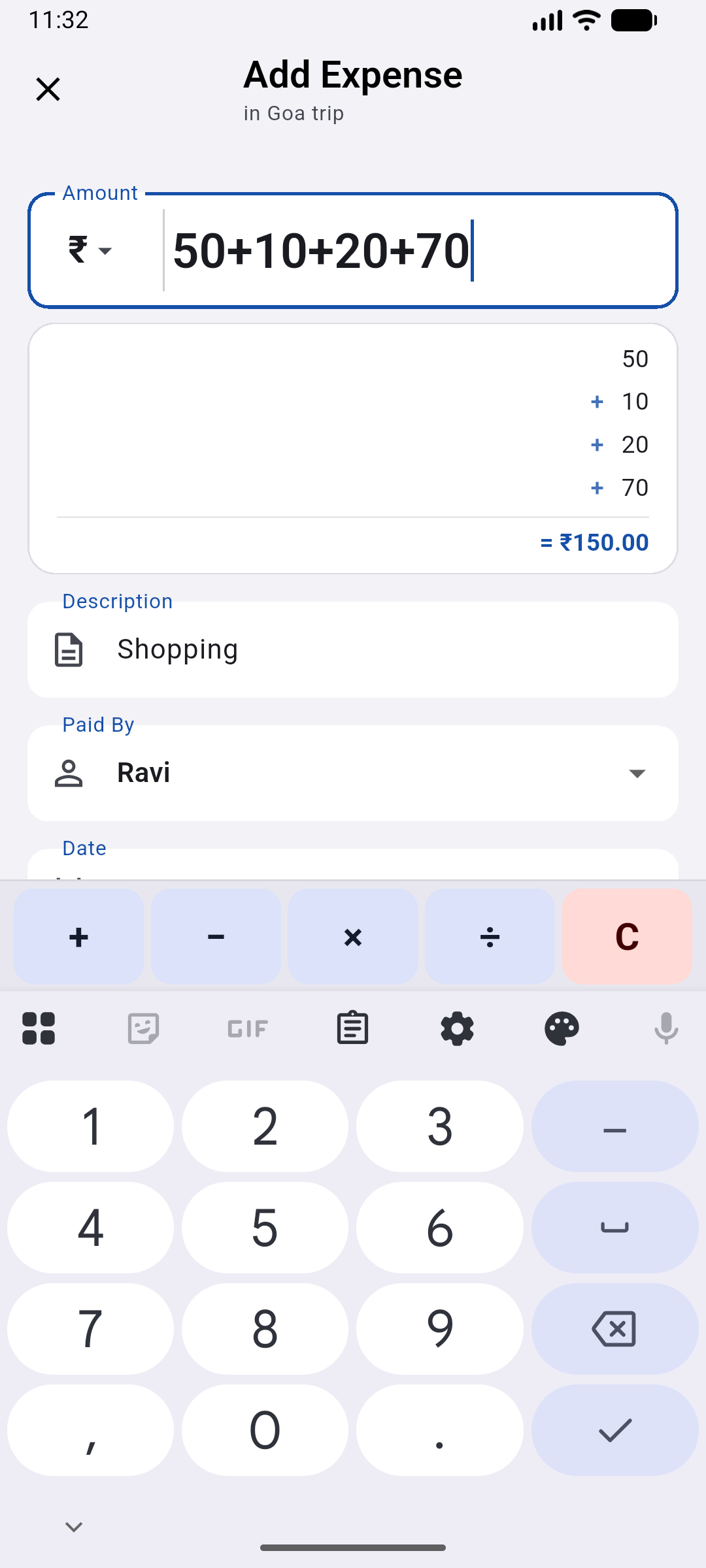Image resolution: width=706 pixels, height=1568 pixels.
Task: Open the keyboard apps grid icon
Action: pos(39,1028)
